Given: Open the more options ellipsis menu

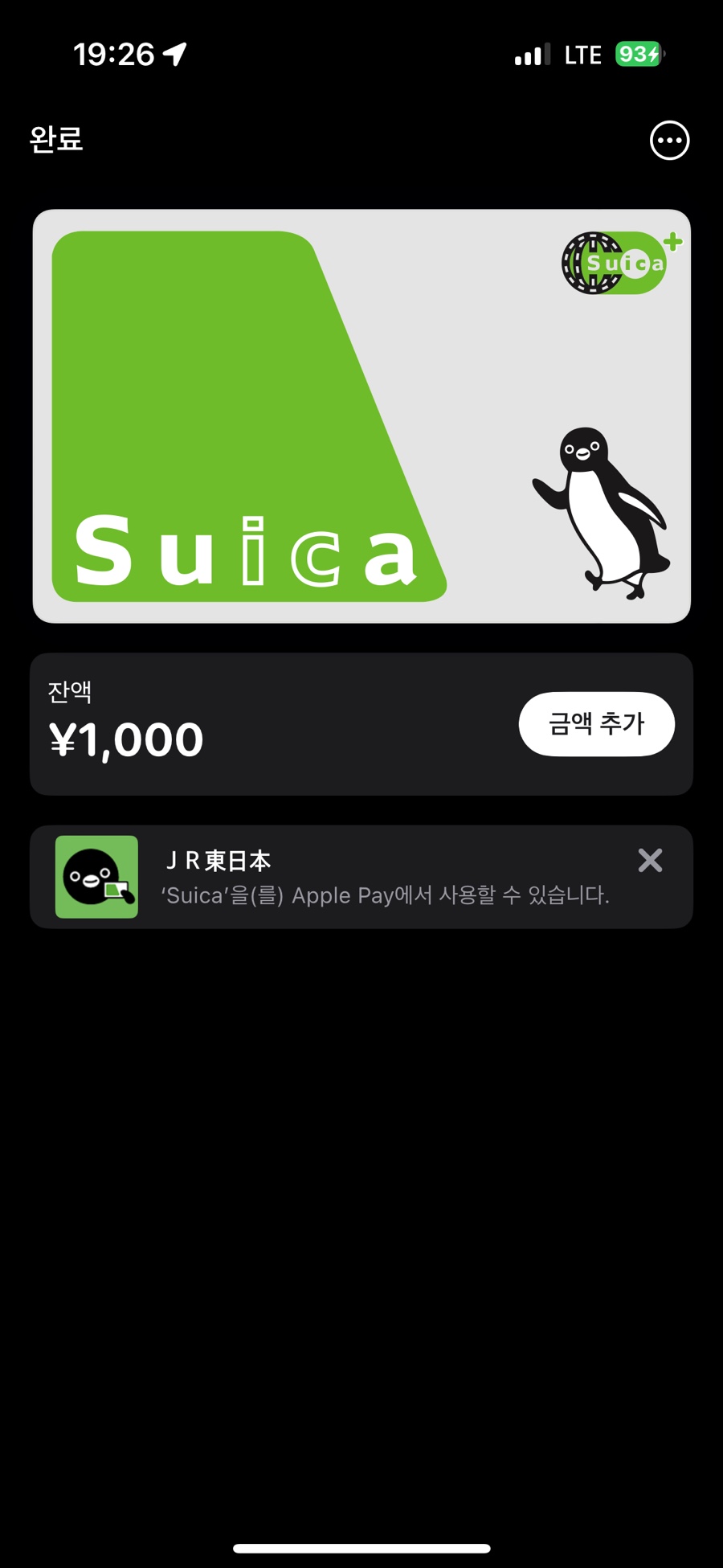Looking at the screenshot, I should point(669,141).
